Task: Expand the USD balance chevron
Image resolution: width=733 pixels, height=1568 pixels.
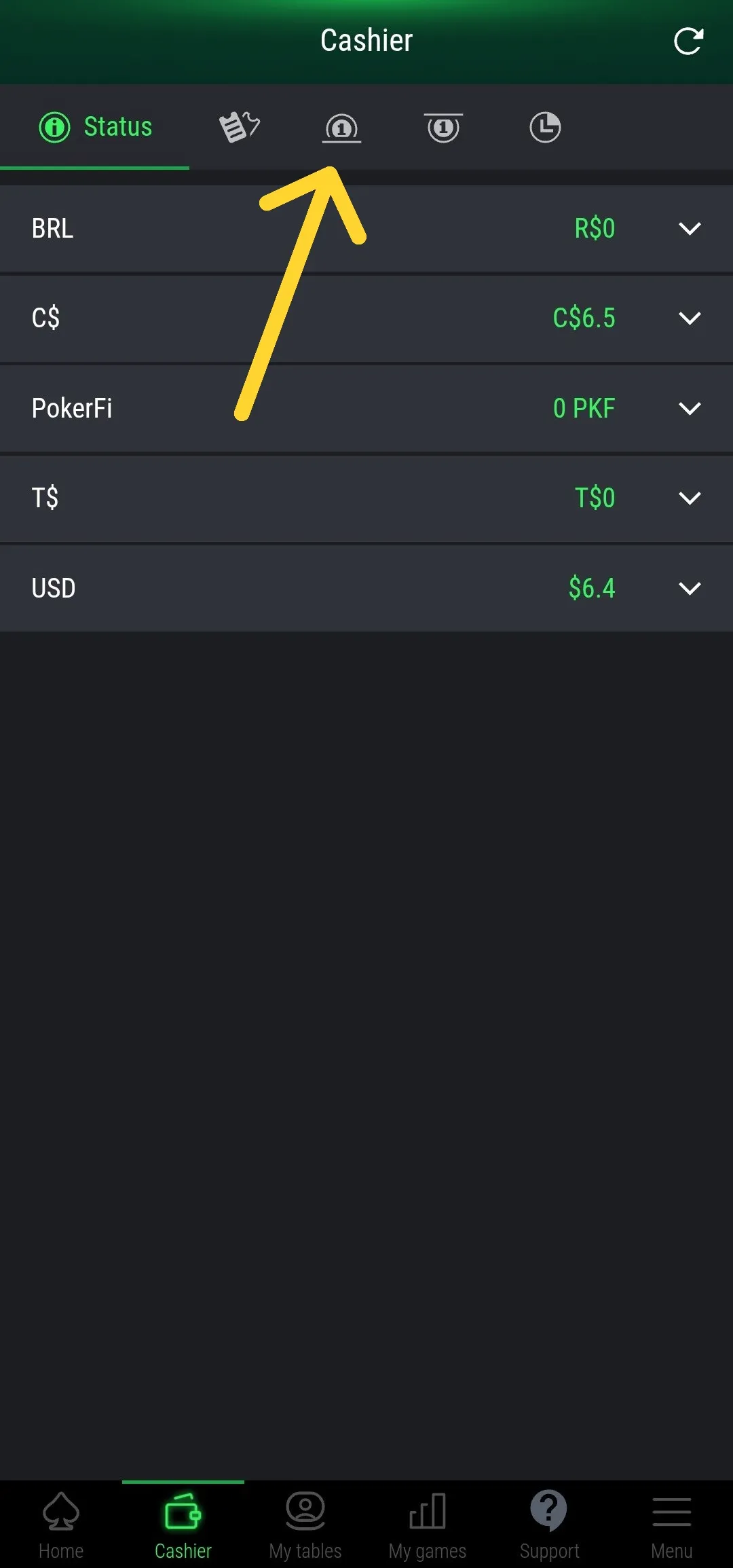Action: tap(690, 588)
